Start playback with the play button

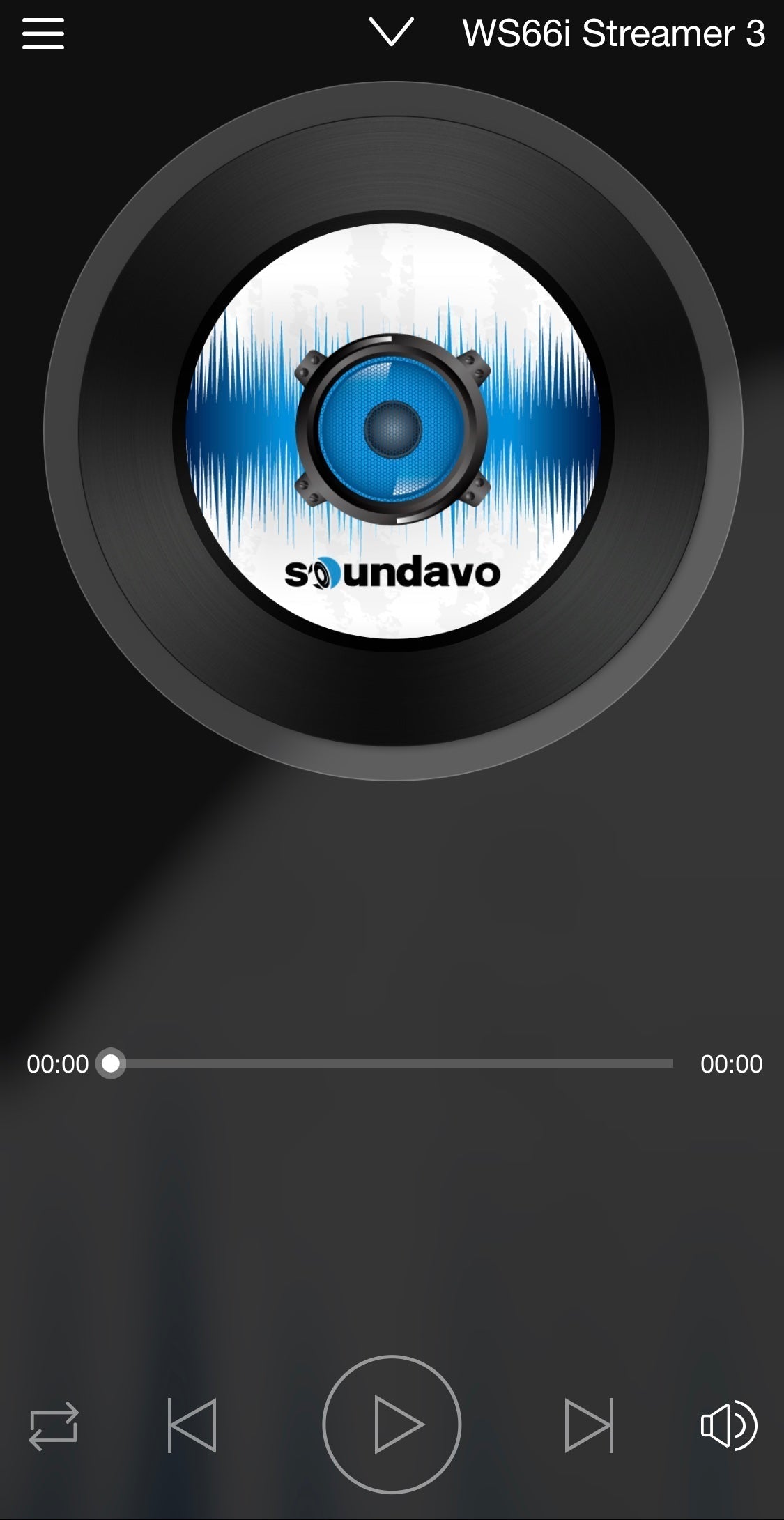tap(392, 1425)
